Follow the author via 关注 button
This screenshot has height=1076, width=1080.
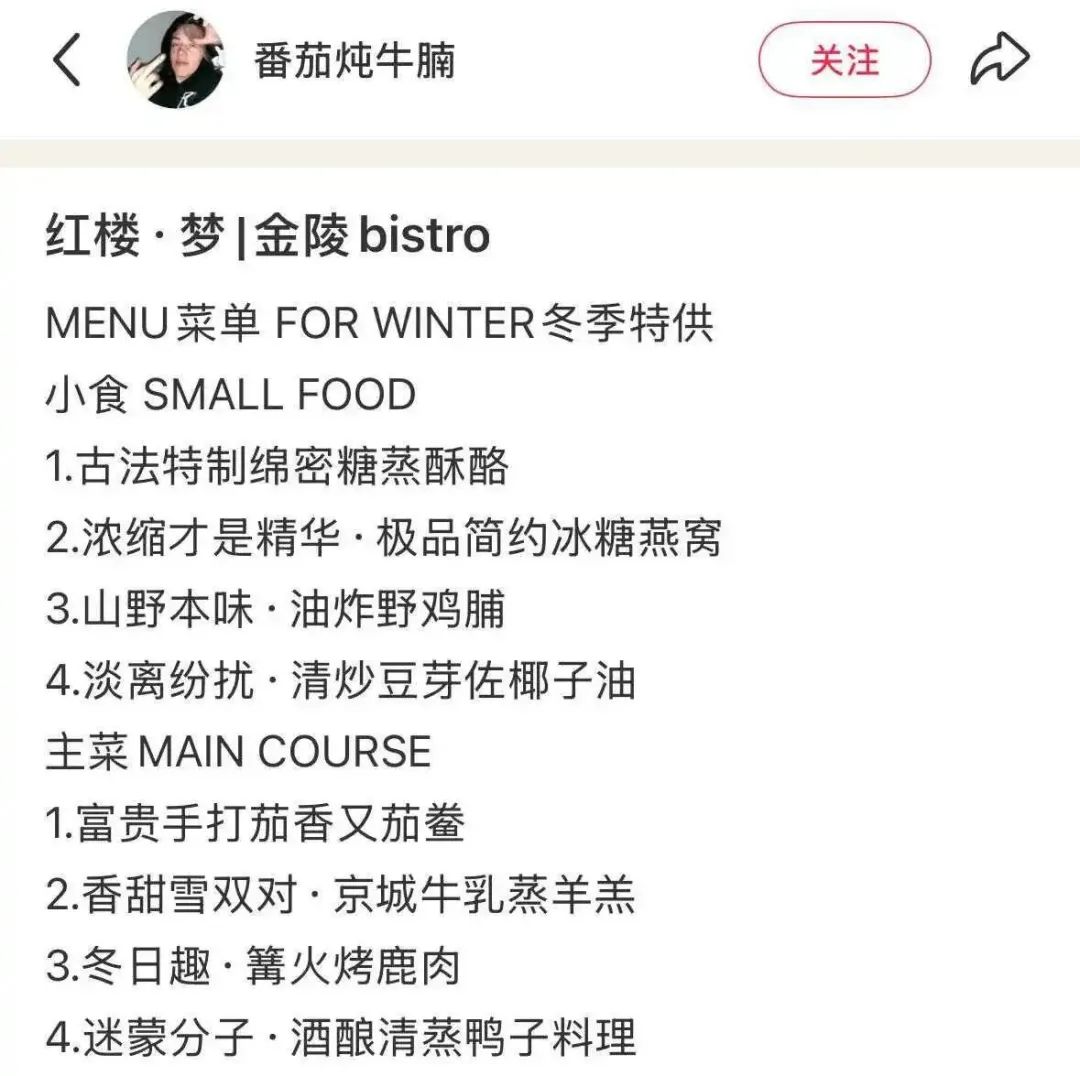[x=844, y=60]
